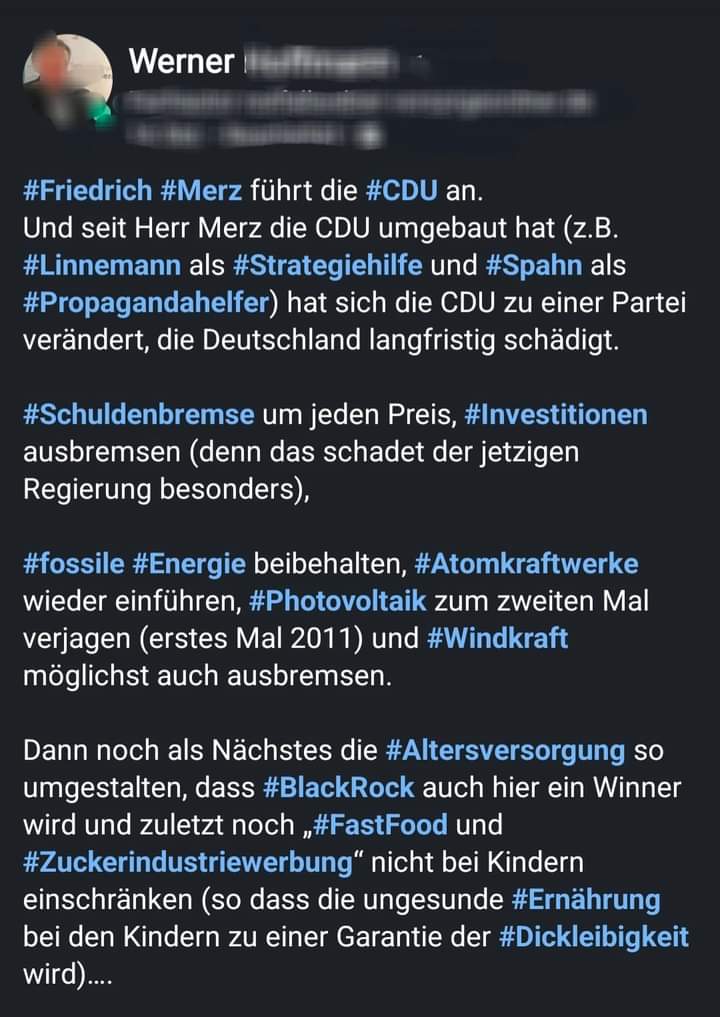720x1017 pixels.
Task: Open the #Altersversorgung hashtag
Action: (504, 749)
